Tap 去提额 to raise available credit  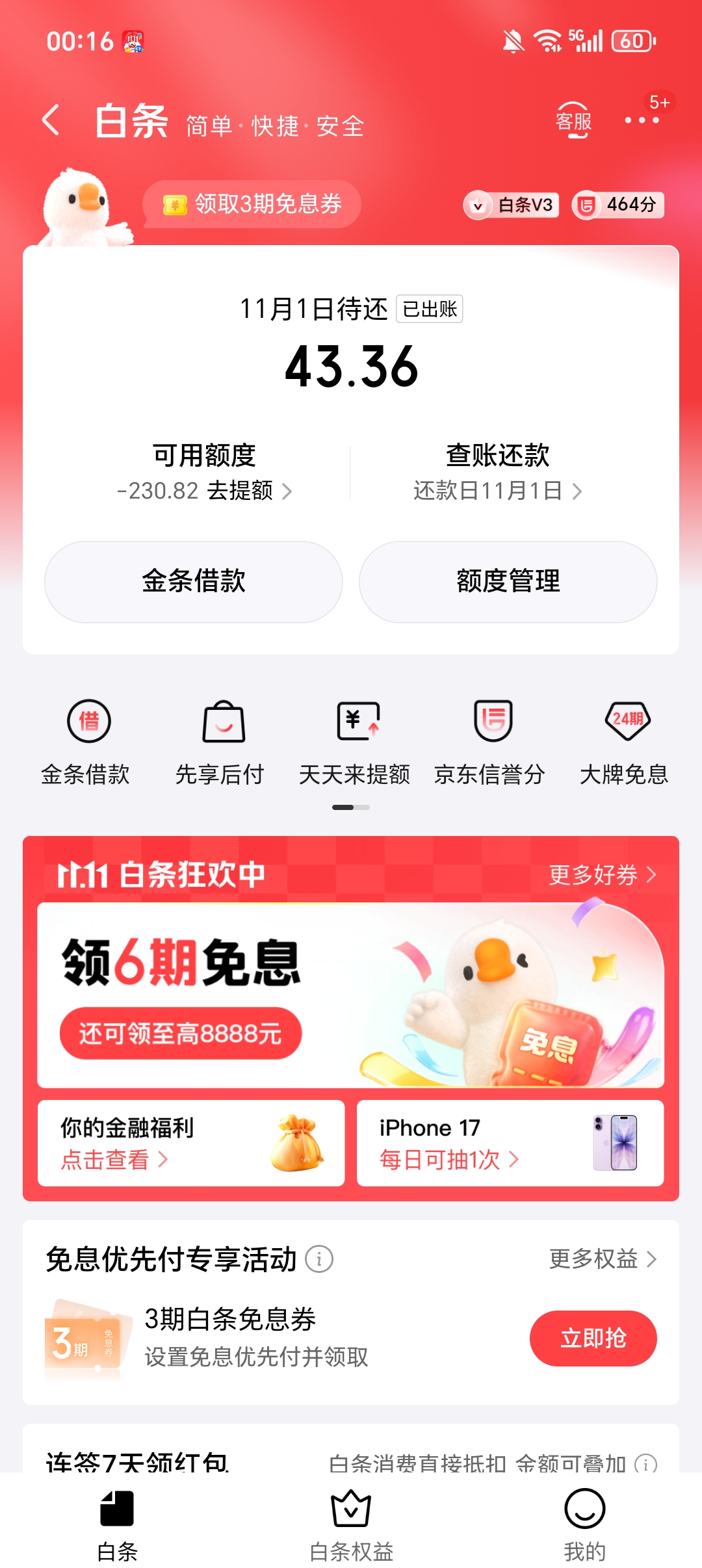point(249,491)
